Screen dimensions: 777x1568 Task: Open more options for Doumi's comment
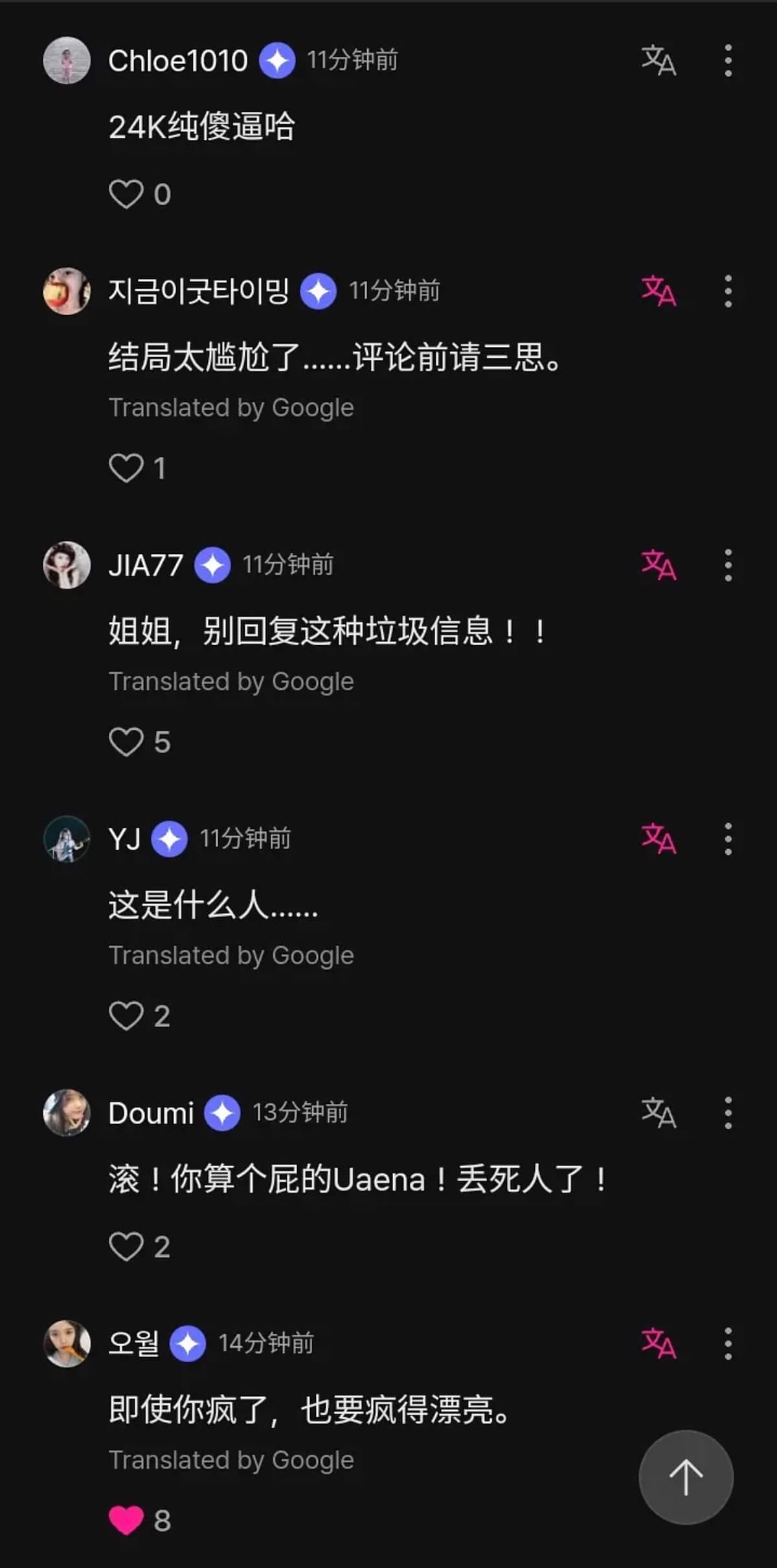point(728,1113)
